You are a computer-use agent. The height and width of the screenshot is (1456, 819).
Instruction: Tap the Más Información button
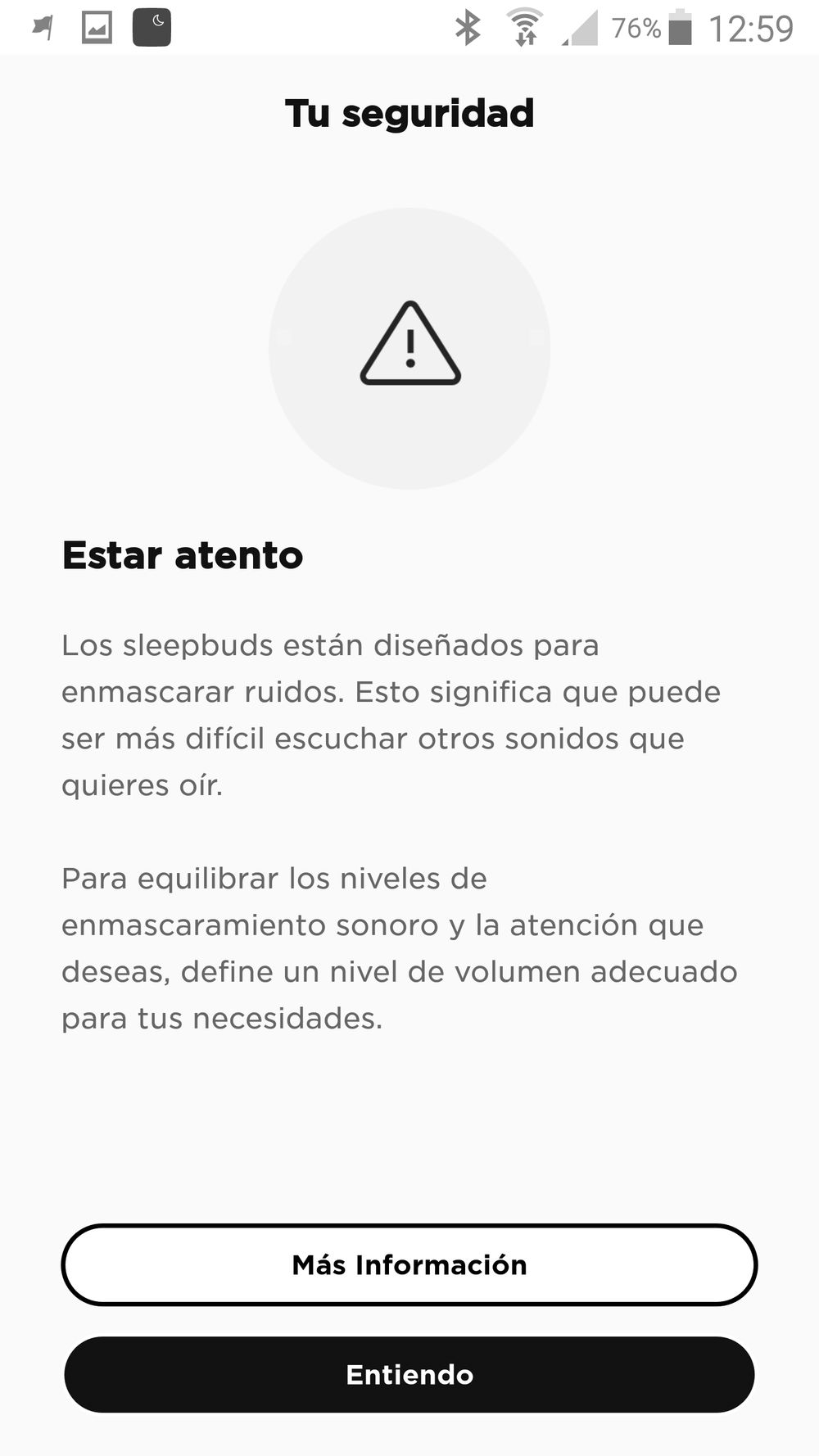(x=409, y=1264)
